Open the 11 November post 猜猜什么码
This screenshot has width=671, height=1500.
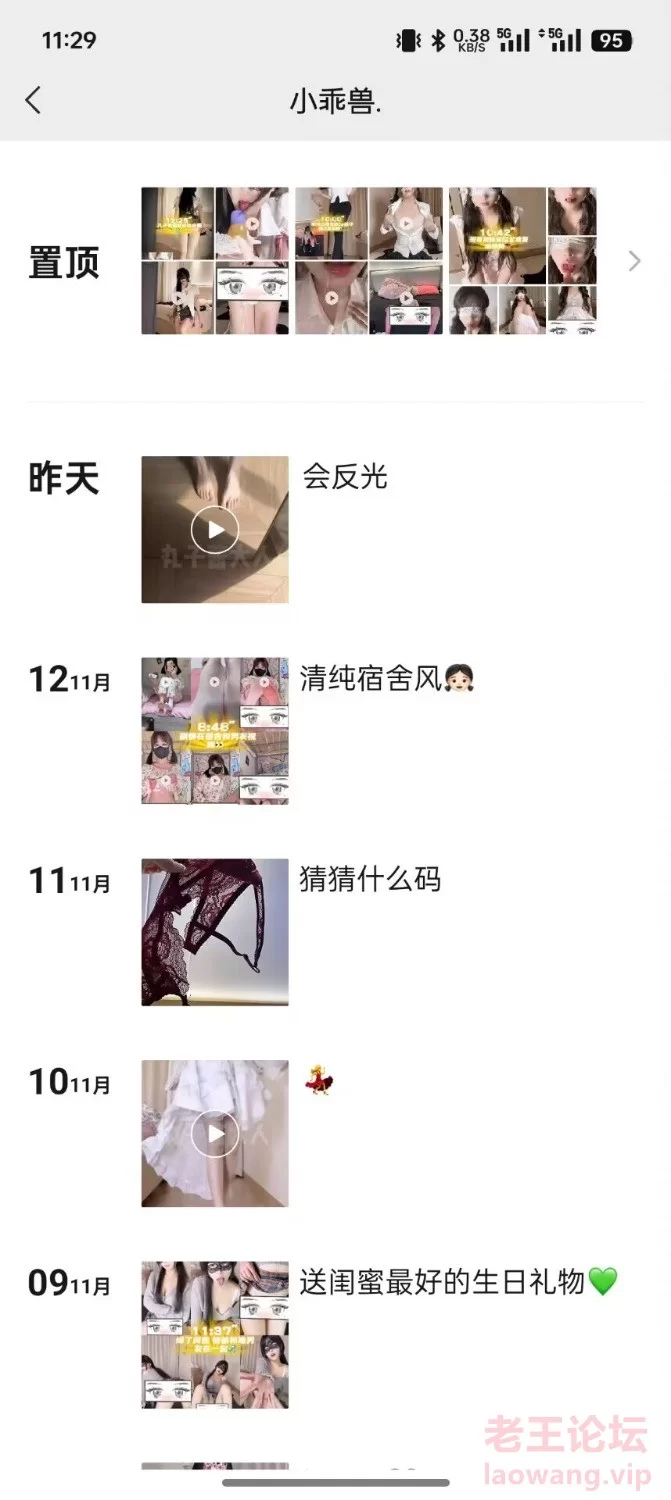(x=215, y=932)
